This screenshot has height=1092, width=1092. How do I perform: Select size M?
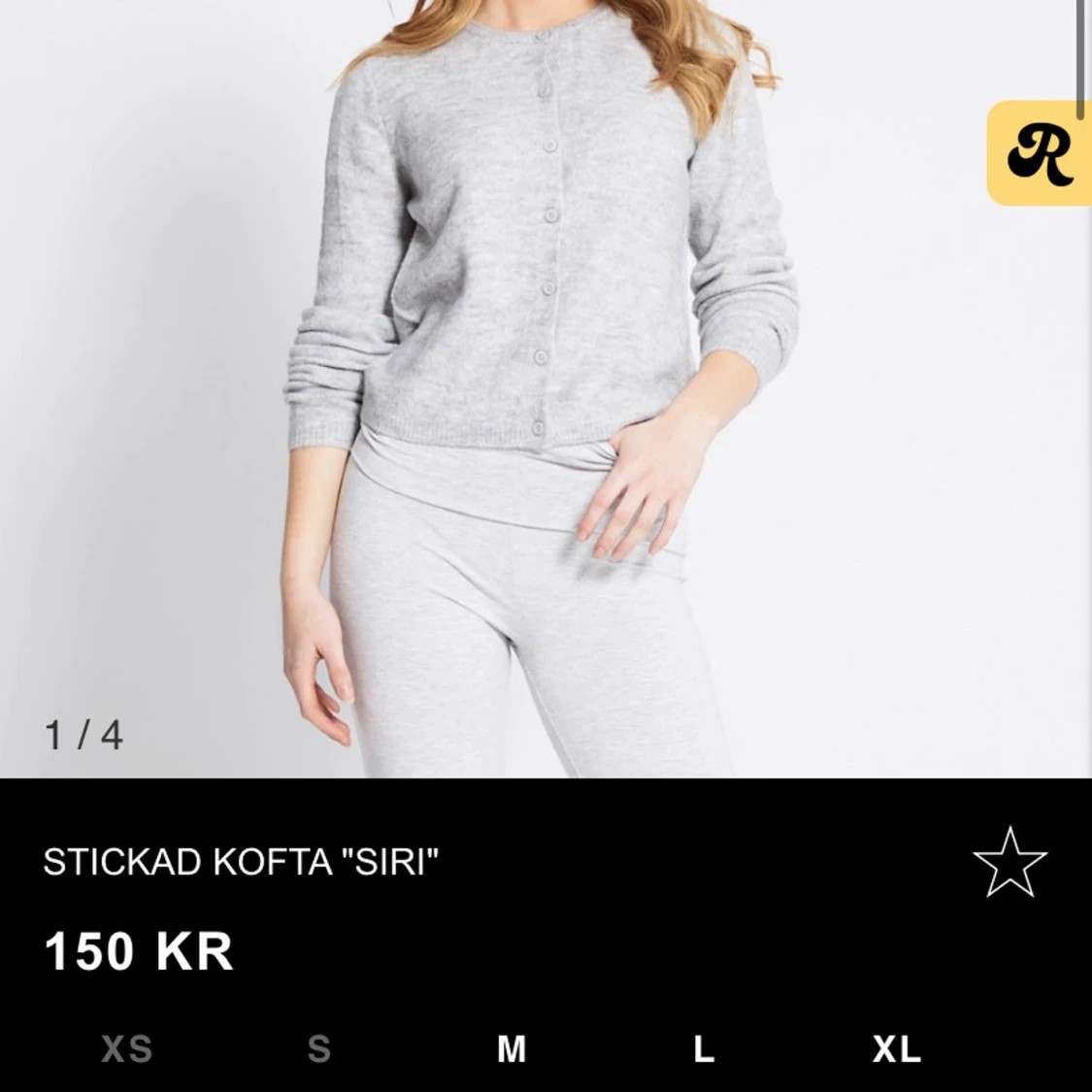512,1049
